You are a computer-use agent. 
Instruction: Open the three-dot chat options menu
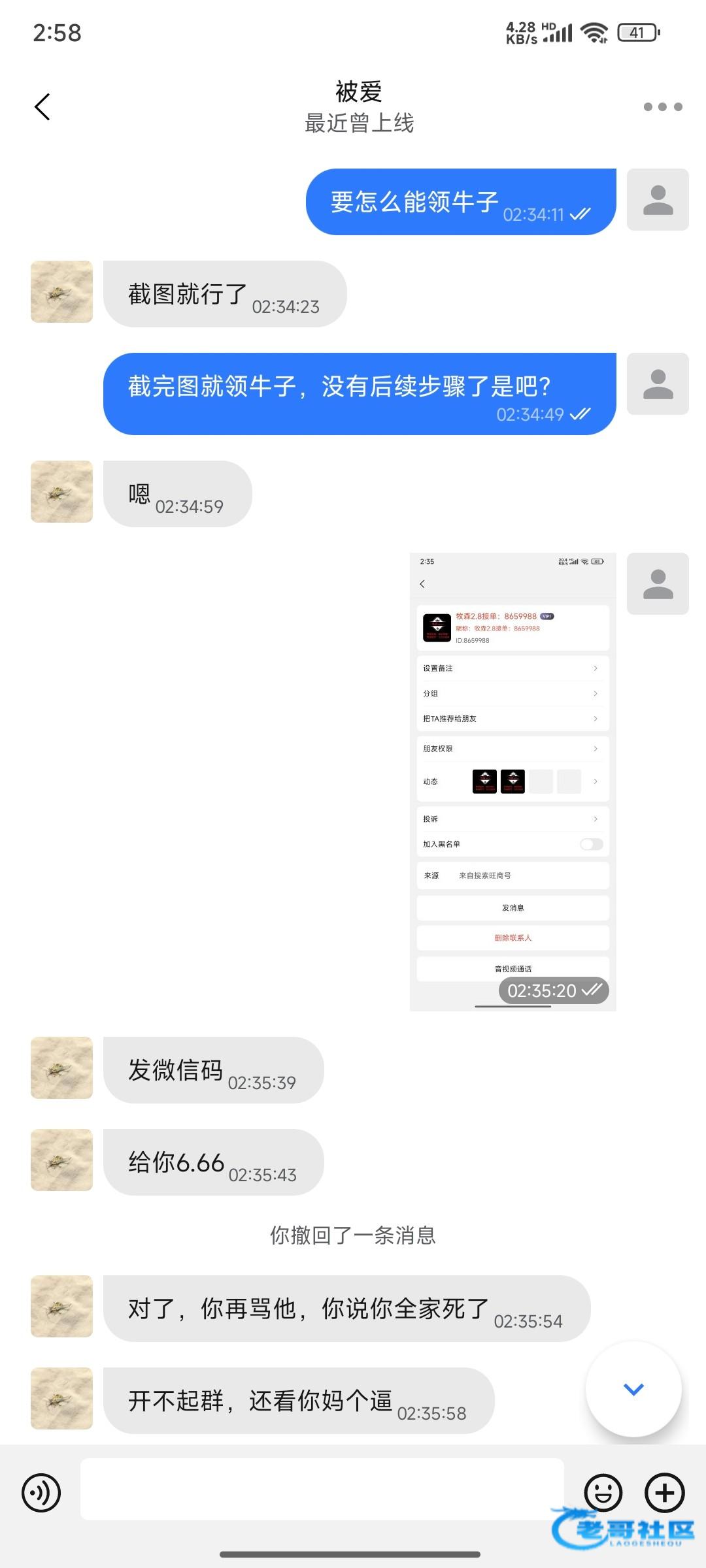click(662, 107)
